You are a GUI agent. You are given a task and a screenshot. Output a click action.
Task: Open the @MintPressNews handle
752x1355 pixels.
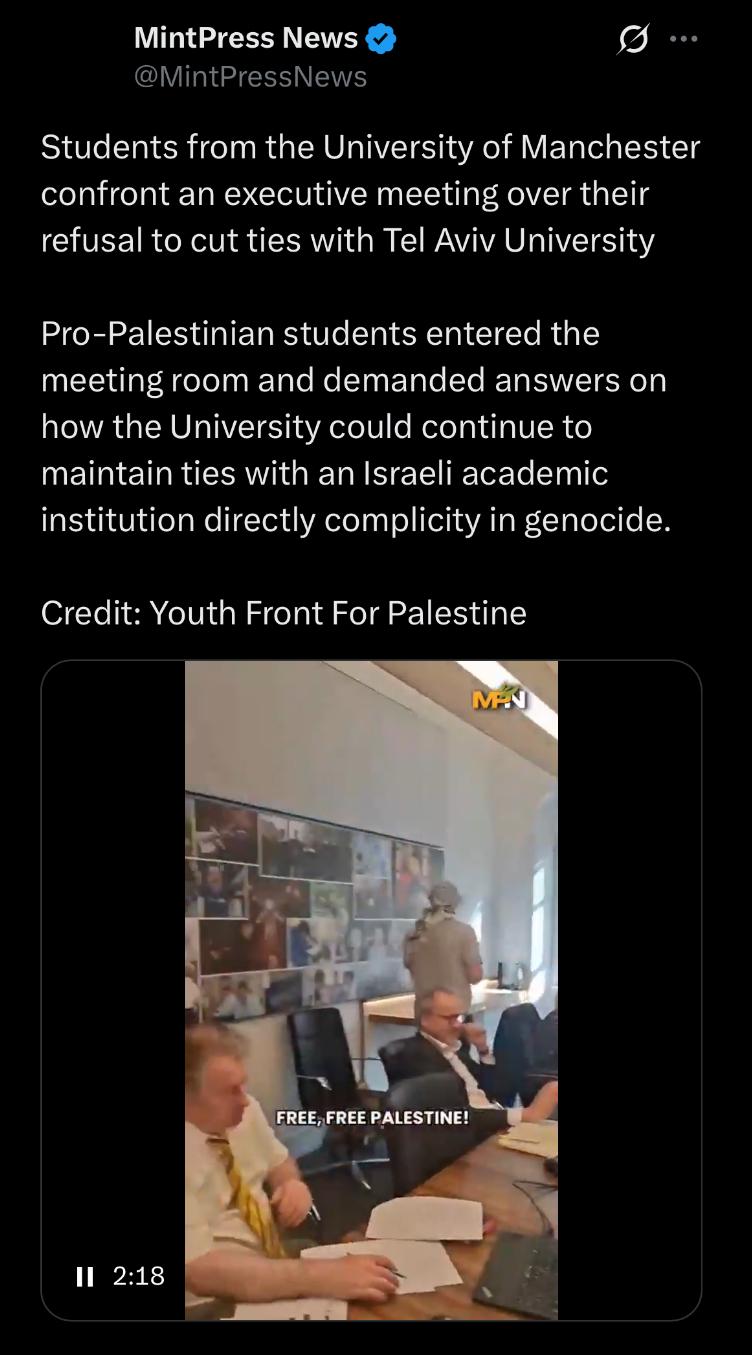pyautogui.click(x=250, y=77)
